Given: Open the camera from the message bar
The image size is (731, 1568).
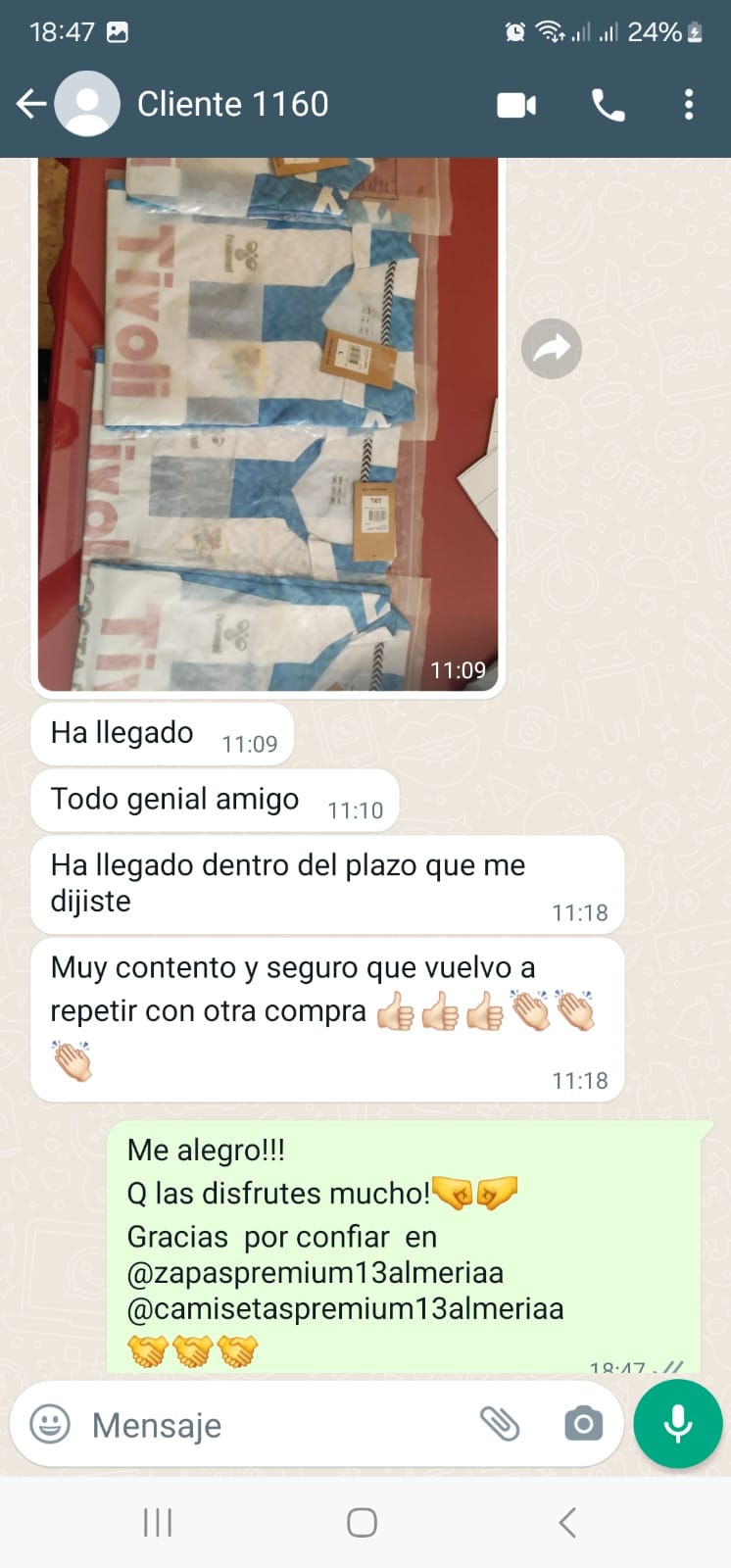Looking at the screenshot, I should coord(583,1423).
